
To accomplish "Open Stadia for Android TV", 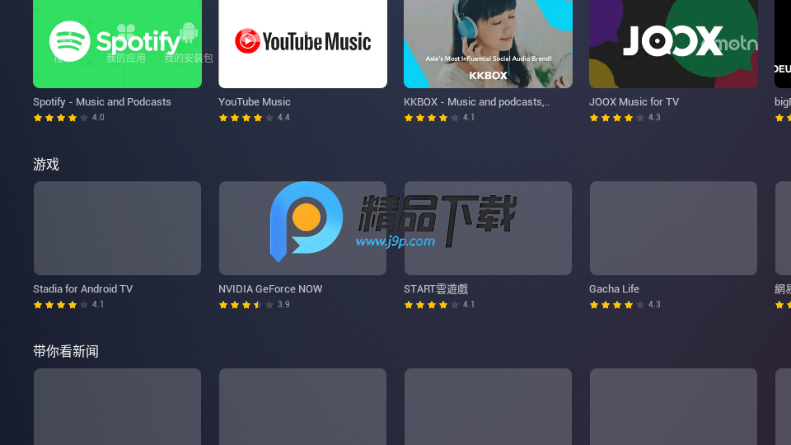I will tap(117, 228).
